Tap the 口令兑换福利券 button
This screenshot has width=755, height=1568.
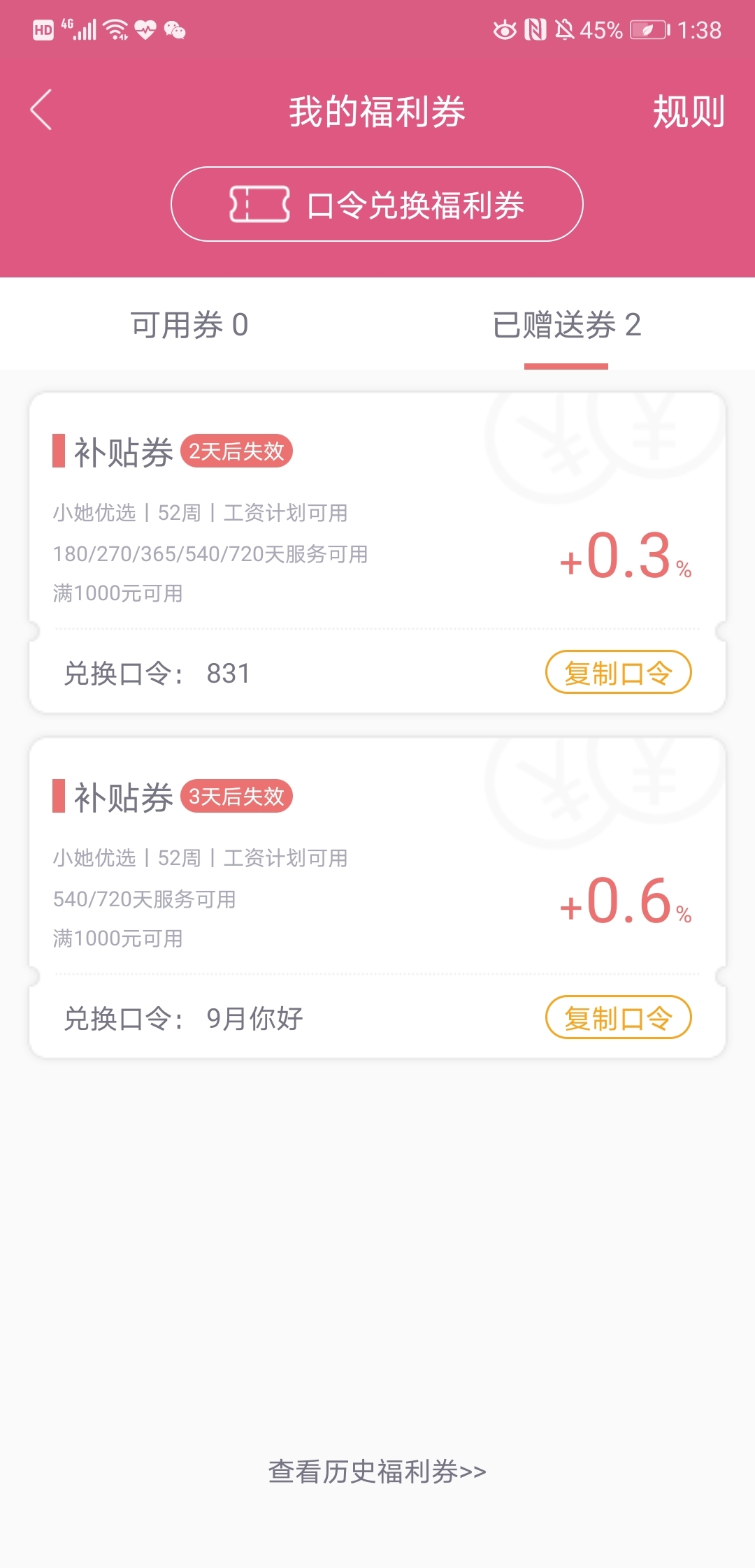click(377, 204)
